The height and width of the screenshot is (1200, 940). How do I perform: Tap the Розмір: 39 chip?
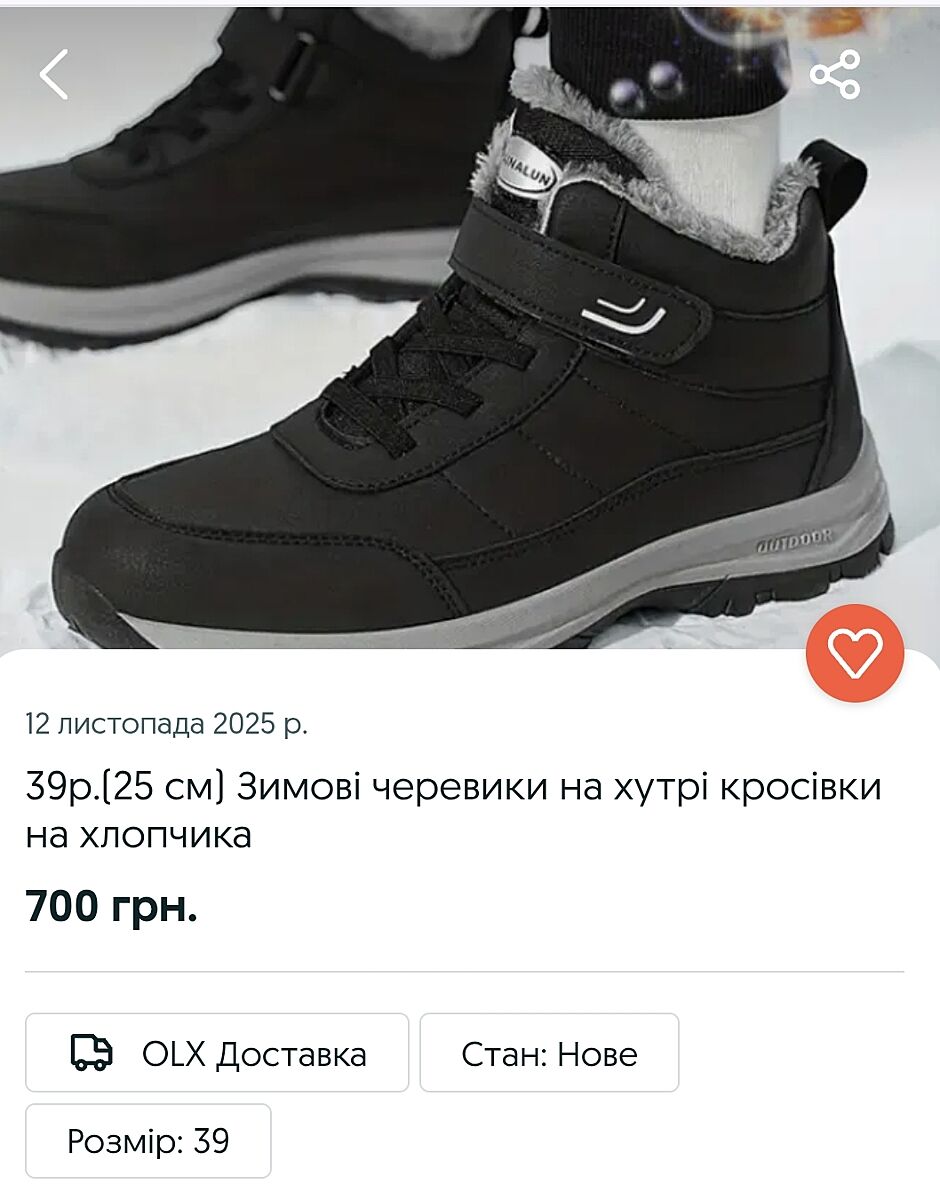point(148,1141)
